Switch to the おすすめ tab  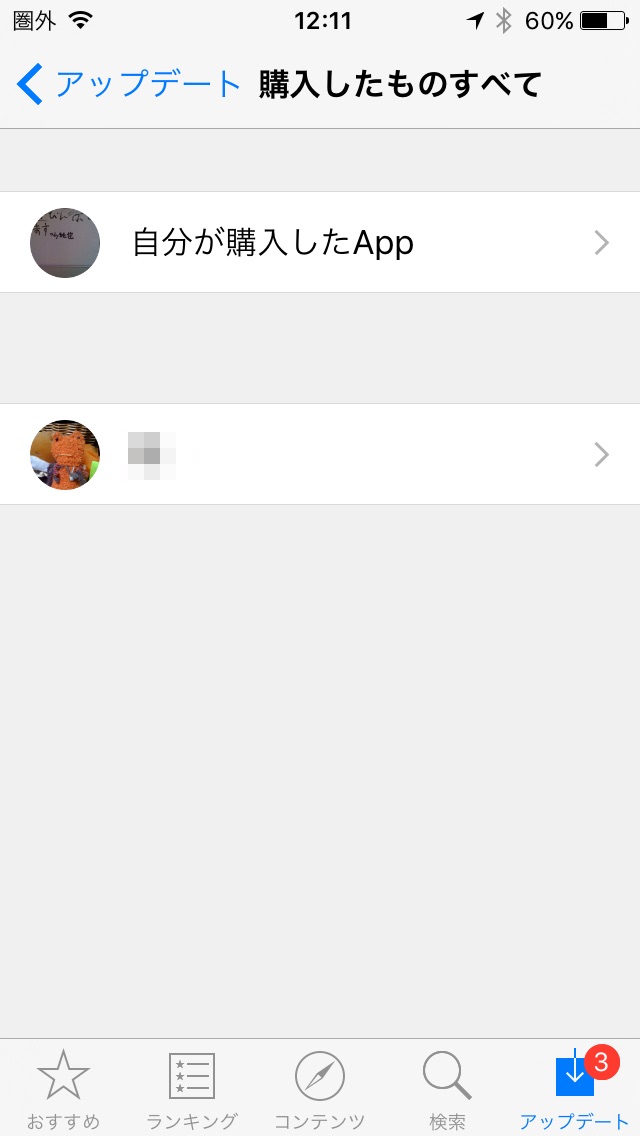[64, 1089]
